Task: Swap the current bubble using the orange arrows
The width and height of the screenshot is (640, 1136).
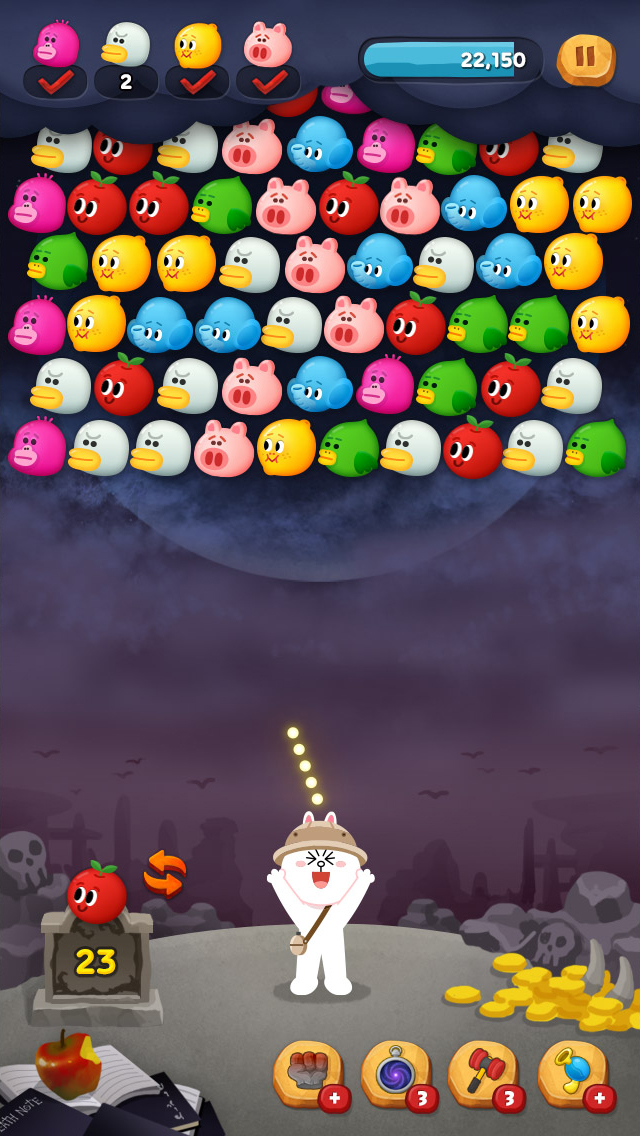Action: tap(164, 873)
